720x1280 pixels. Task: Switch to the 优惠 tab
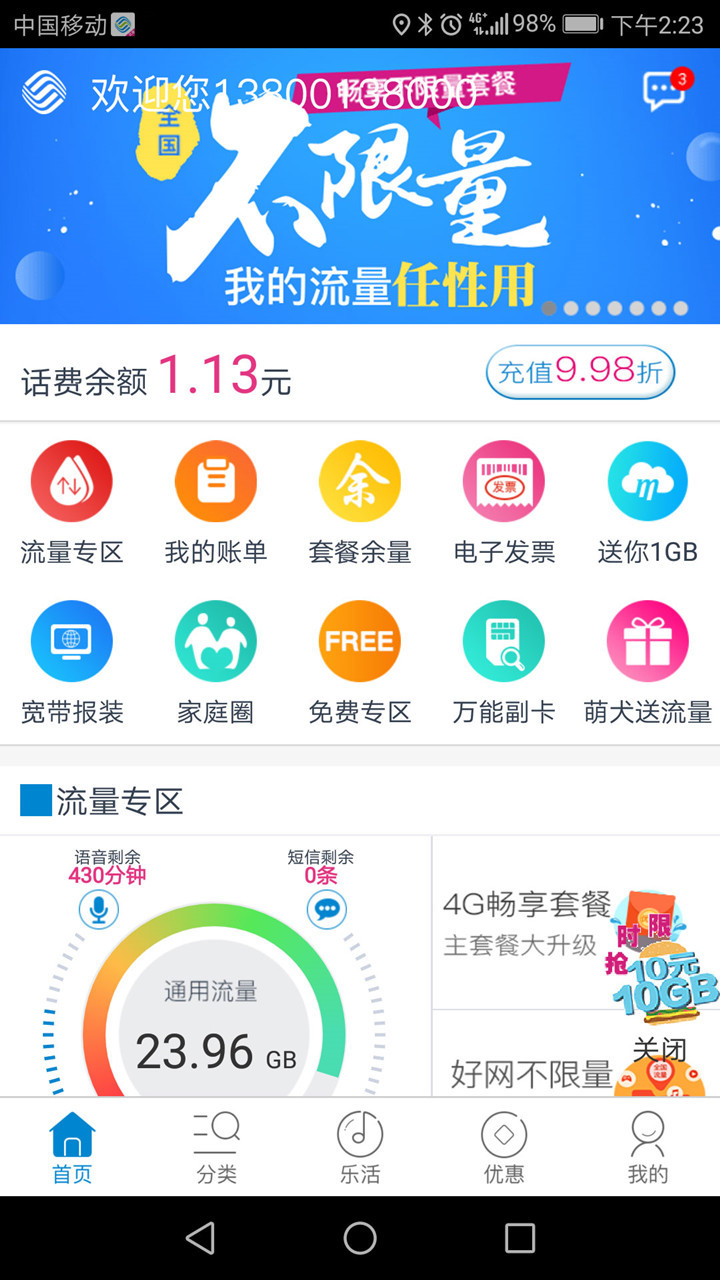(x=504, y=1147)
